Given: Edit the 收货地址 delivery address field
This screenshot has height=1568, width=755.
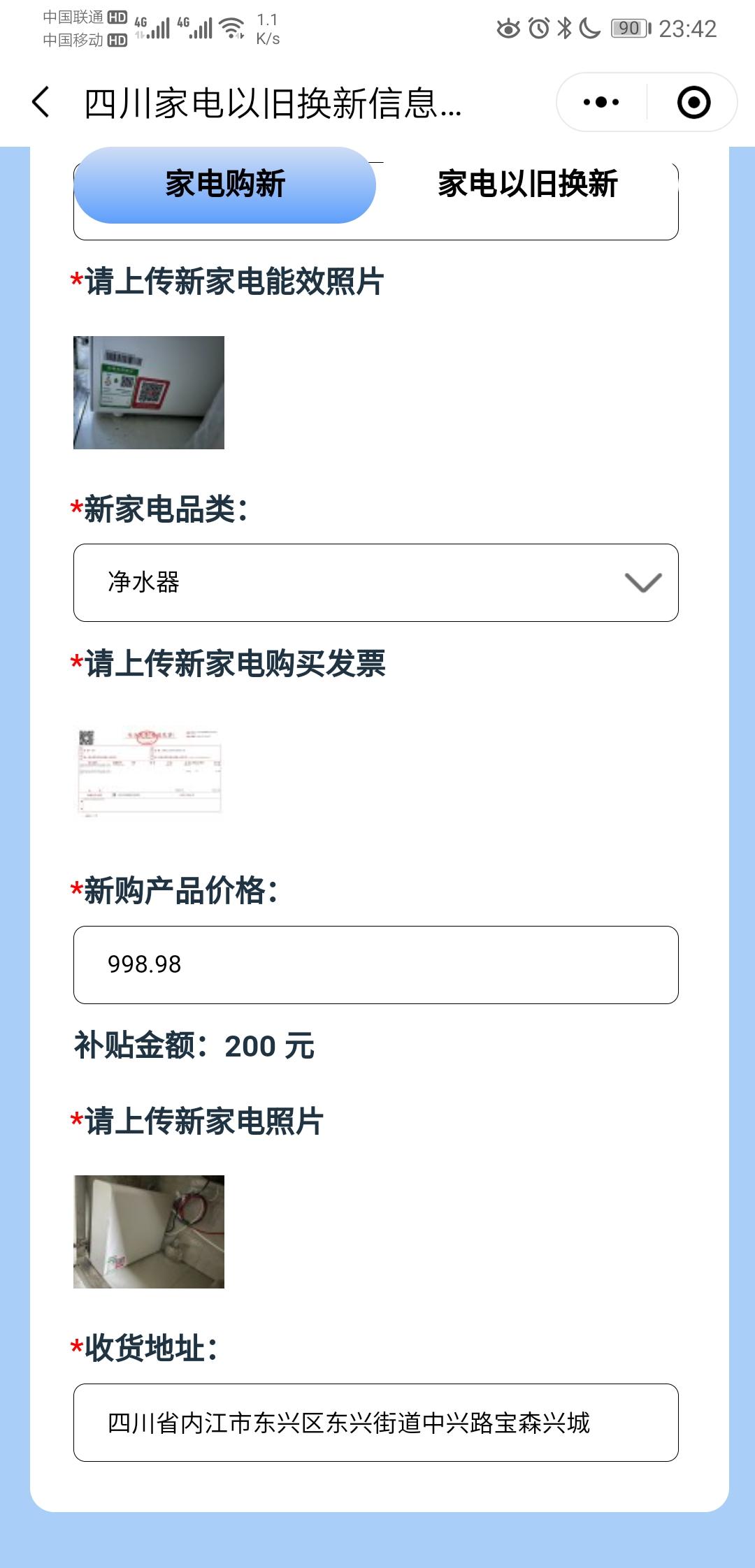Looking at the screenshot, I should coord(376,1423).
